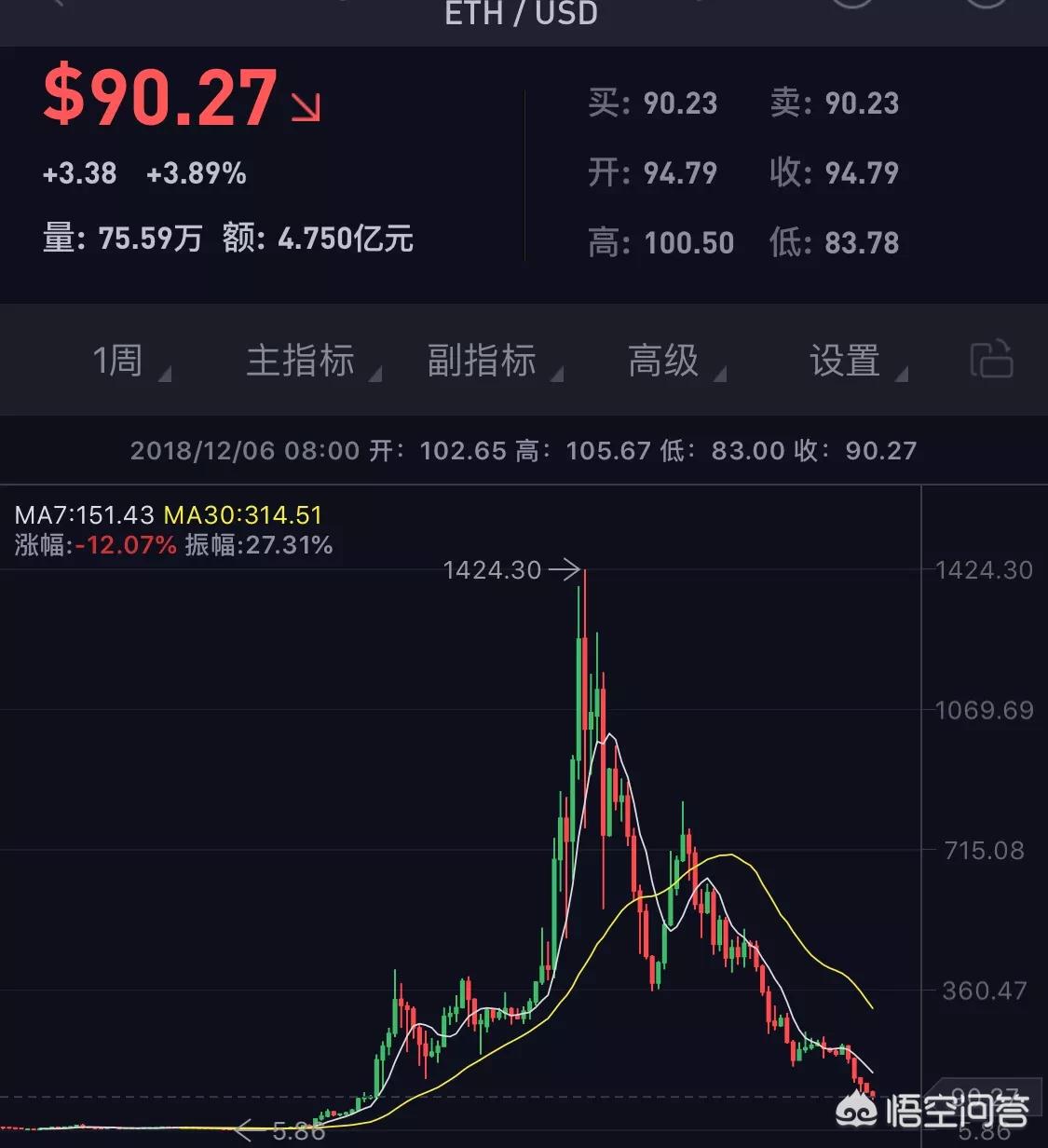The height and width of the screenshot is (1148, 1048).
Task: Open the 副指标 sub-indicator menu
Action: tap(484, 360)
